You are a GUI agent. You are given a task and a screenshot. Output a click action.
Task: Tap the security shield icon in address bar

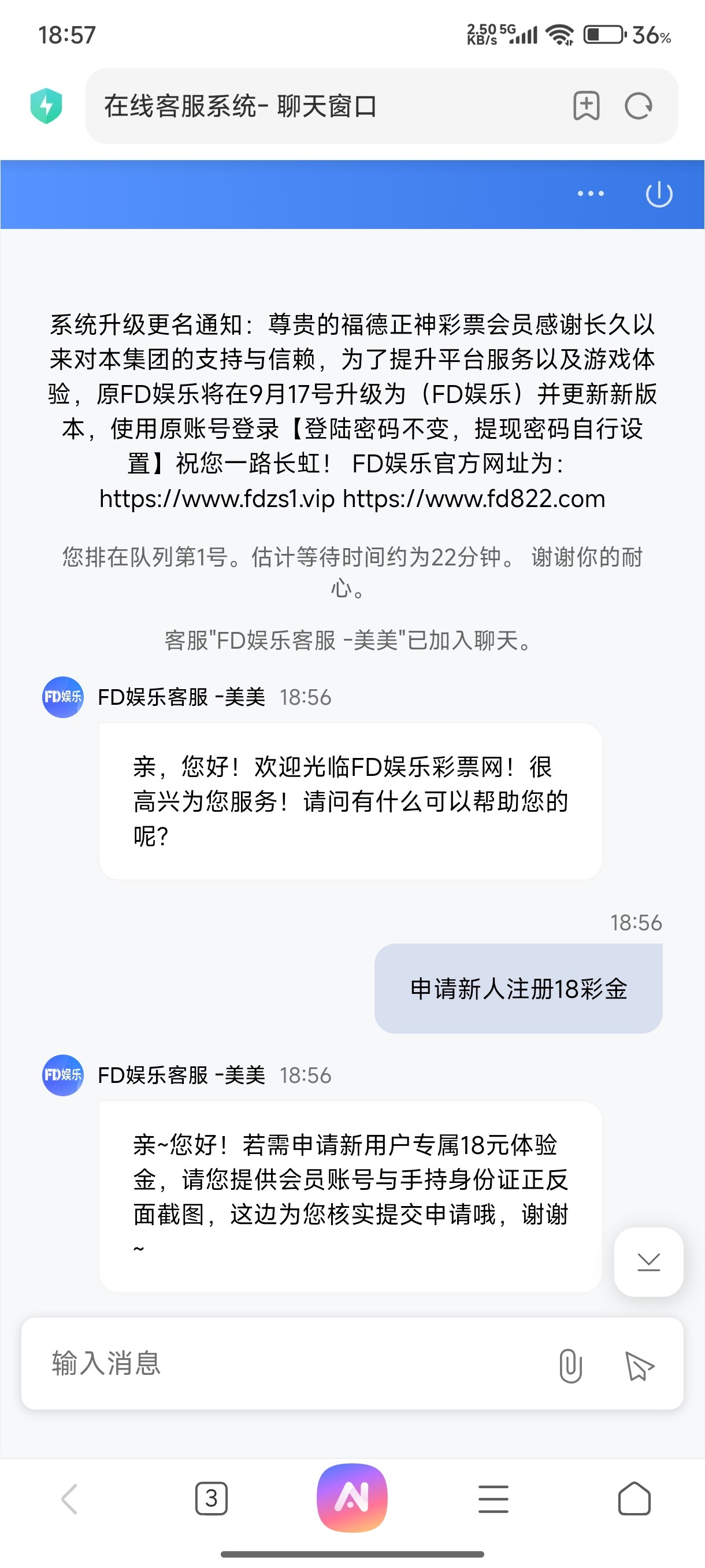[x=46, y=106]
